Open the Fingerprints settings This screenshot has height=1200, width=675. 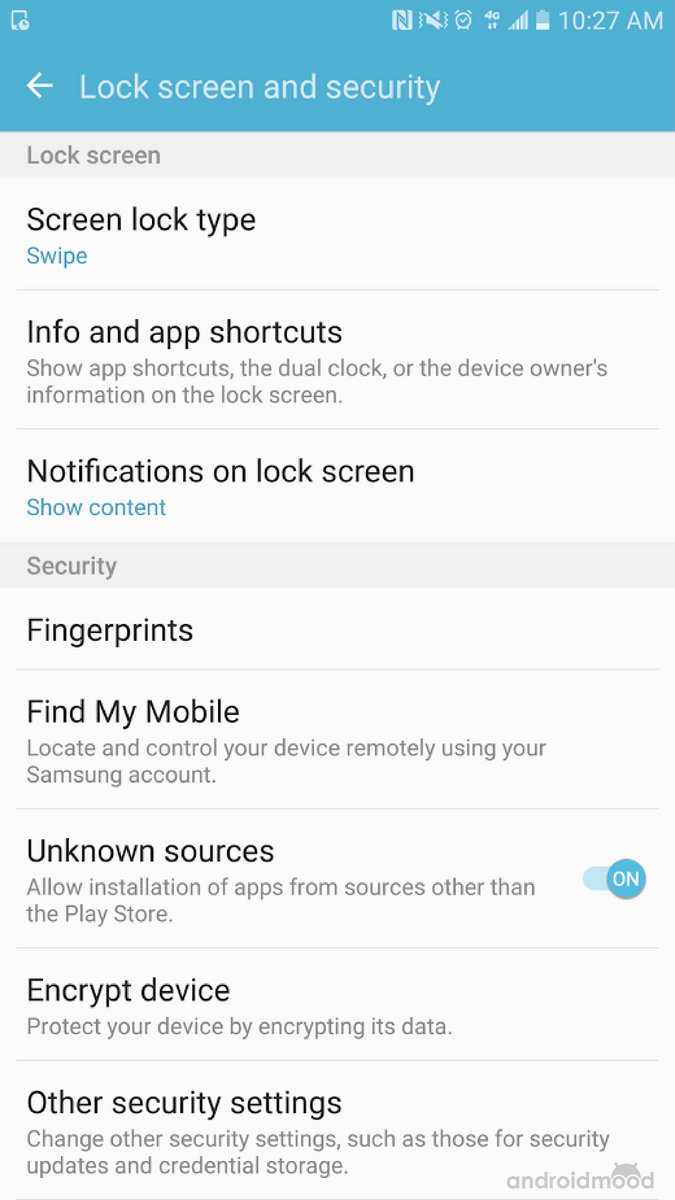tap(337, 629)
